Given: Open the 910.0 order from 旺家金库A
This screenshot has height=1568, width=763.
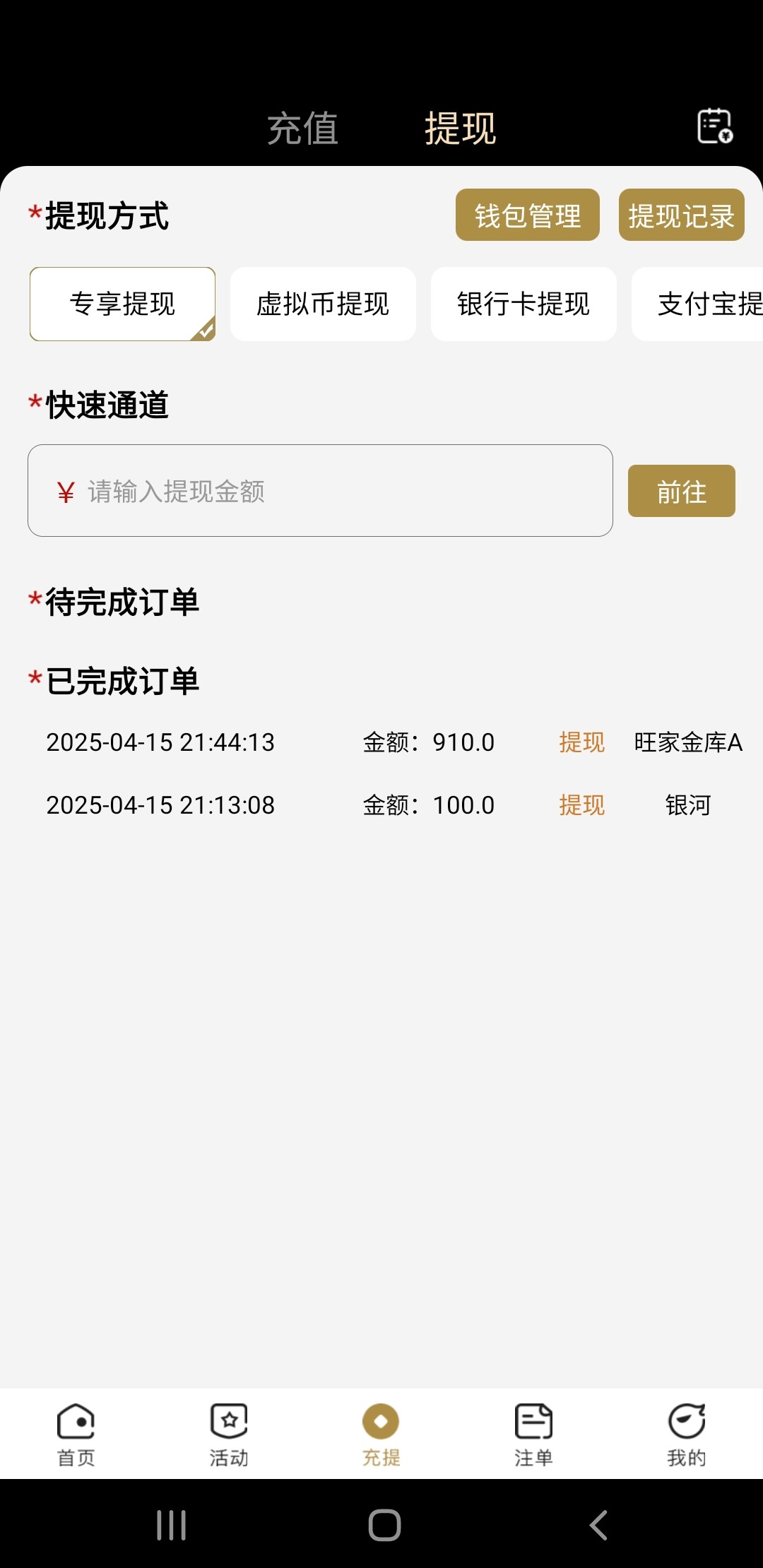Looking at the screenshot, I should coord(394,742).
